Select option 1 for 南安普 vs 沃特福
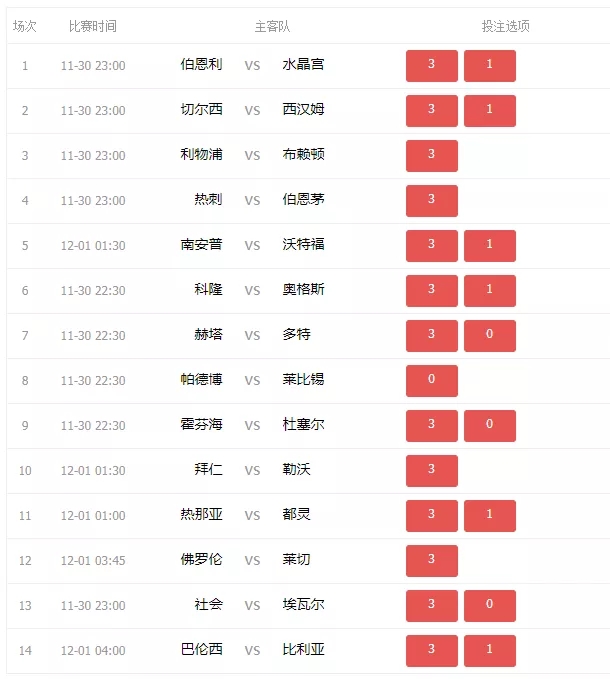This screenshot has width=610, height=679. 489,245
